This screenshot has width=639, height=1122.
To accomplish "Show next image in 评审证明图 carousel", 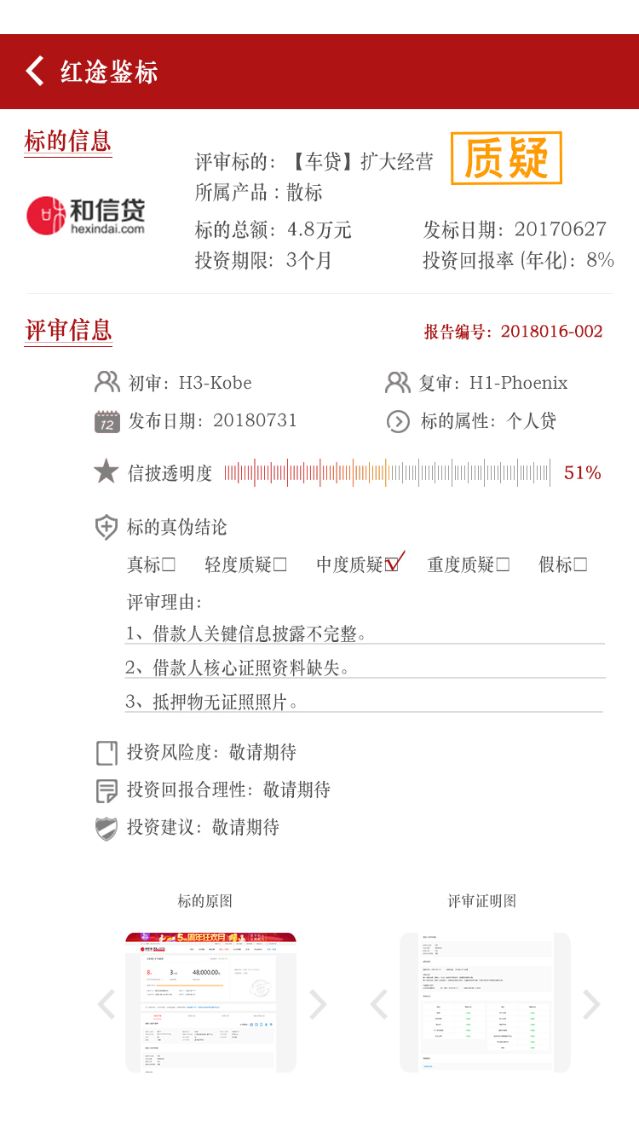I will (x=591, y=1004).
